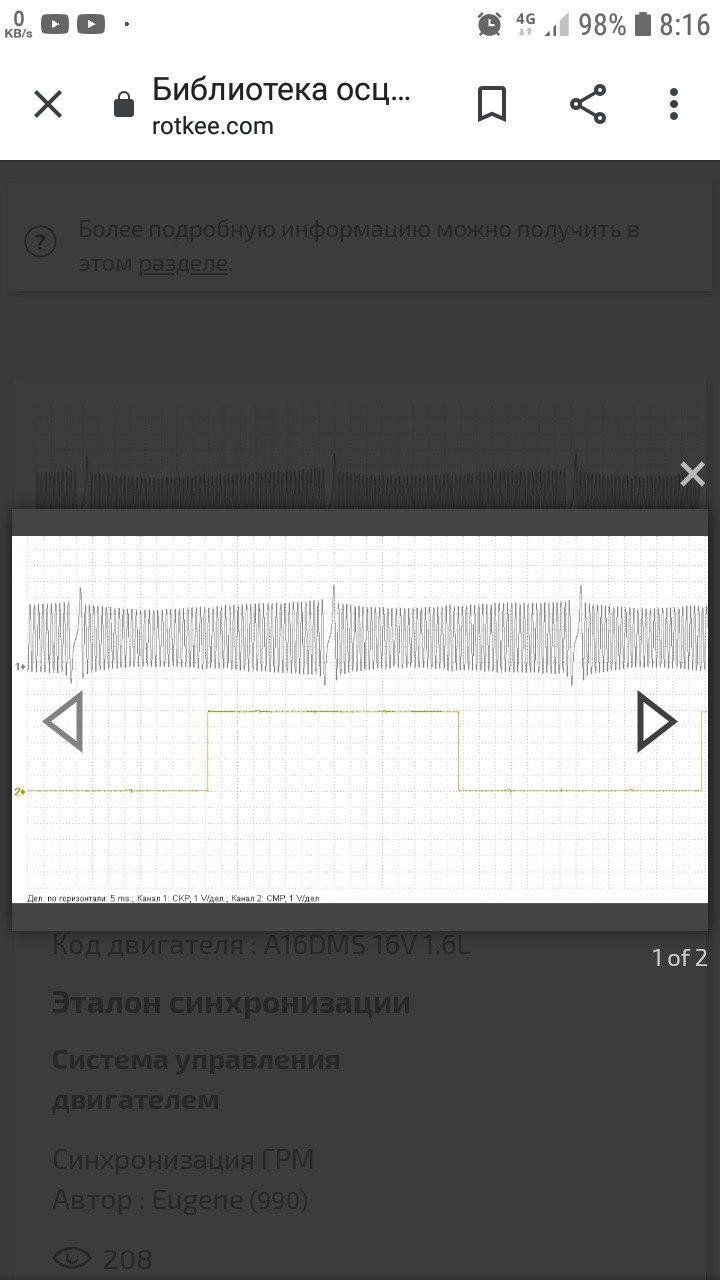Share the current page
The width and height of the screenshot is (720, 1280).
pos(587,104)
